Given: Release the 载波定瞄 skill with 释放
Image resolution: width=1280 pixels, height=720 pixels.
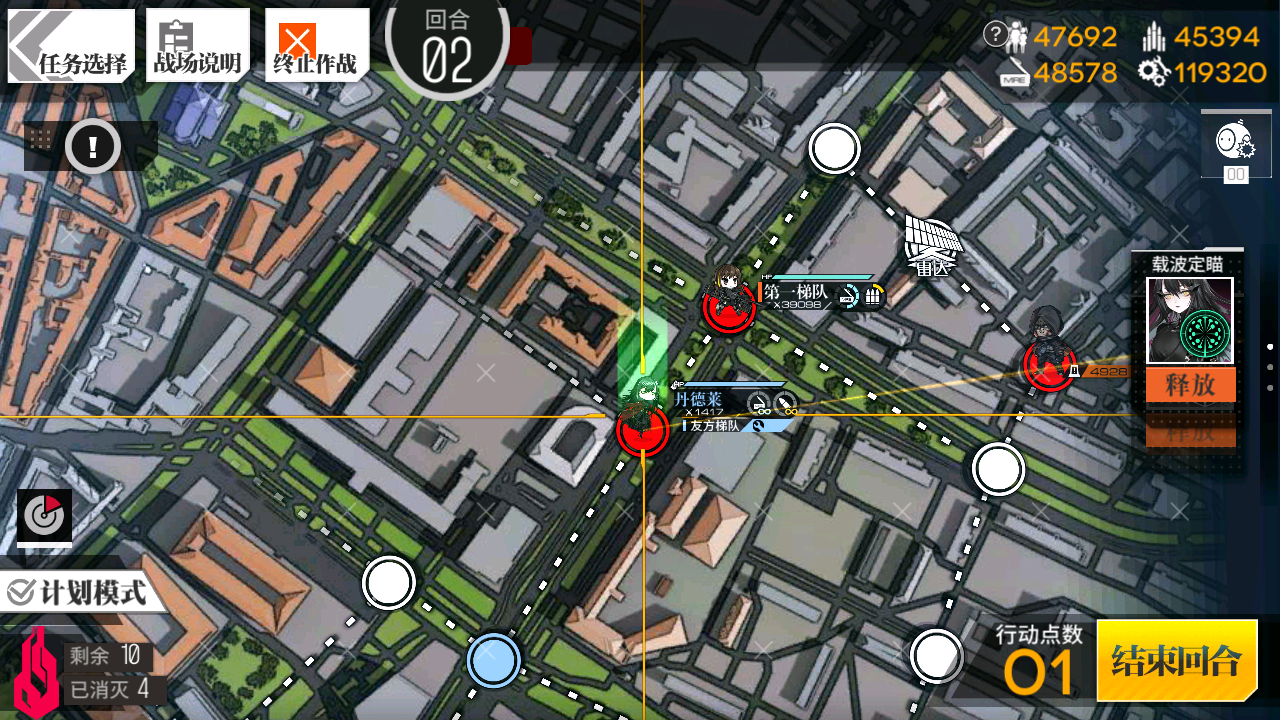Looking at the screenshot, I should click(1190, 385).
